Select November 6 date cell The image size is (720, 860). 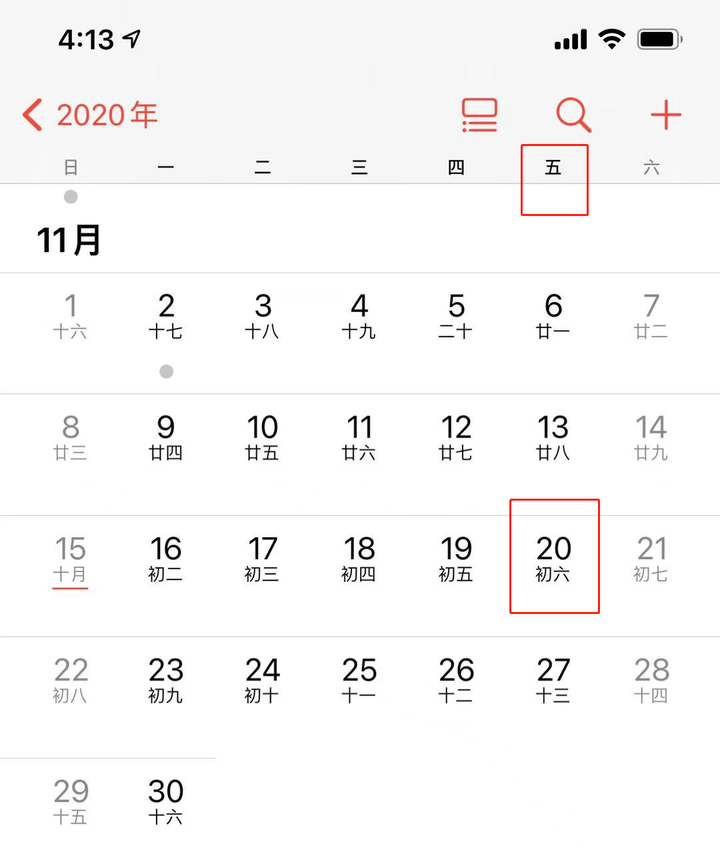pos(553,315)
